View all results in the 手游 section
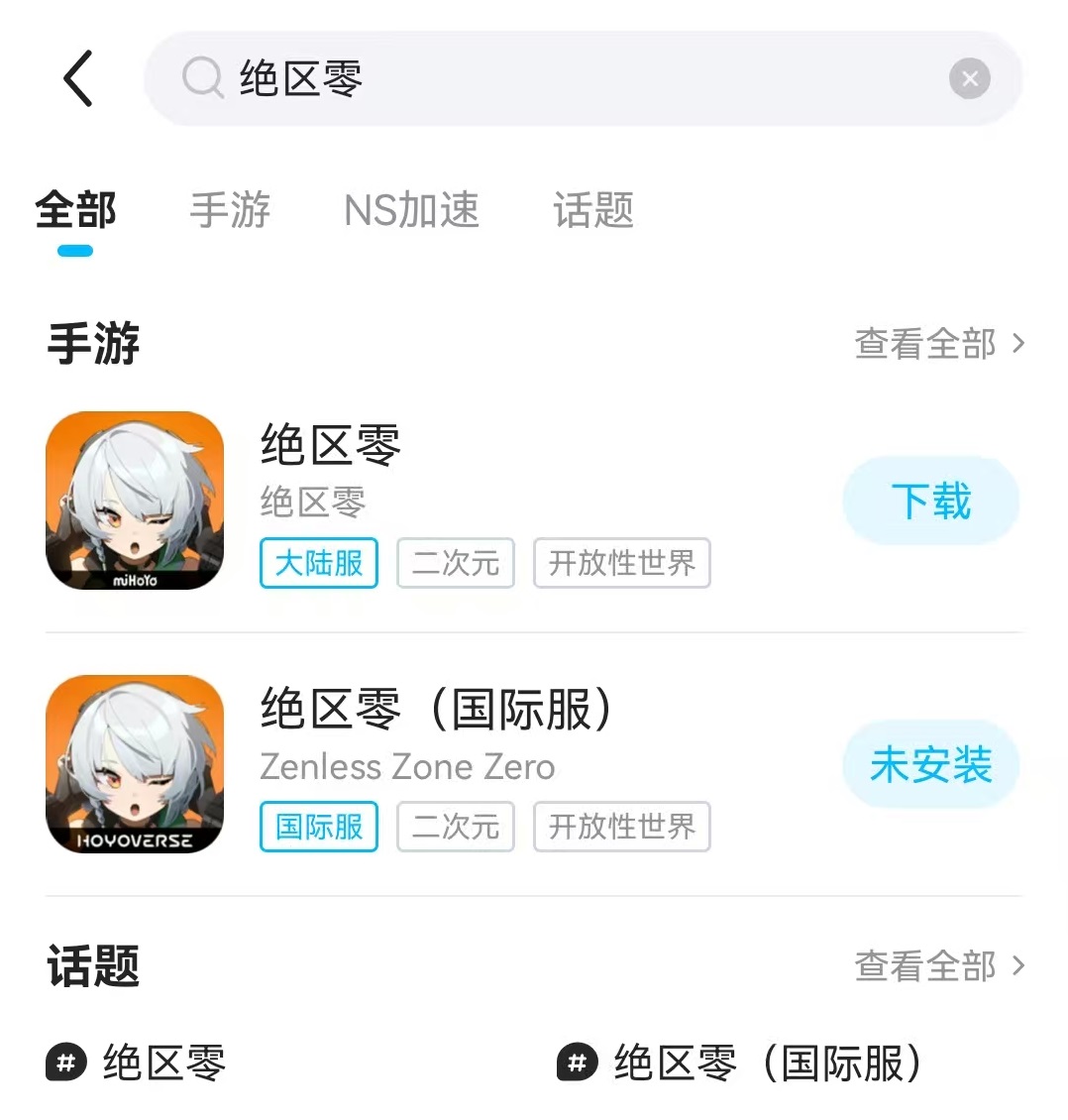This screenshot has width=1068, height=1120. (x=938, y=344)
